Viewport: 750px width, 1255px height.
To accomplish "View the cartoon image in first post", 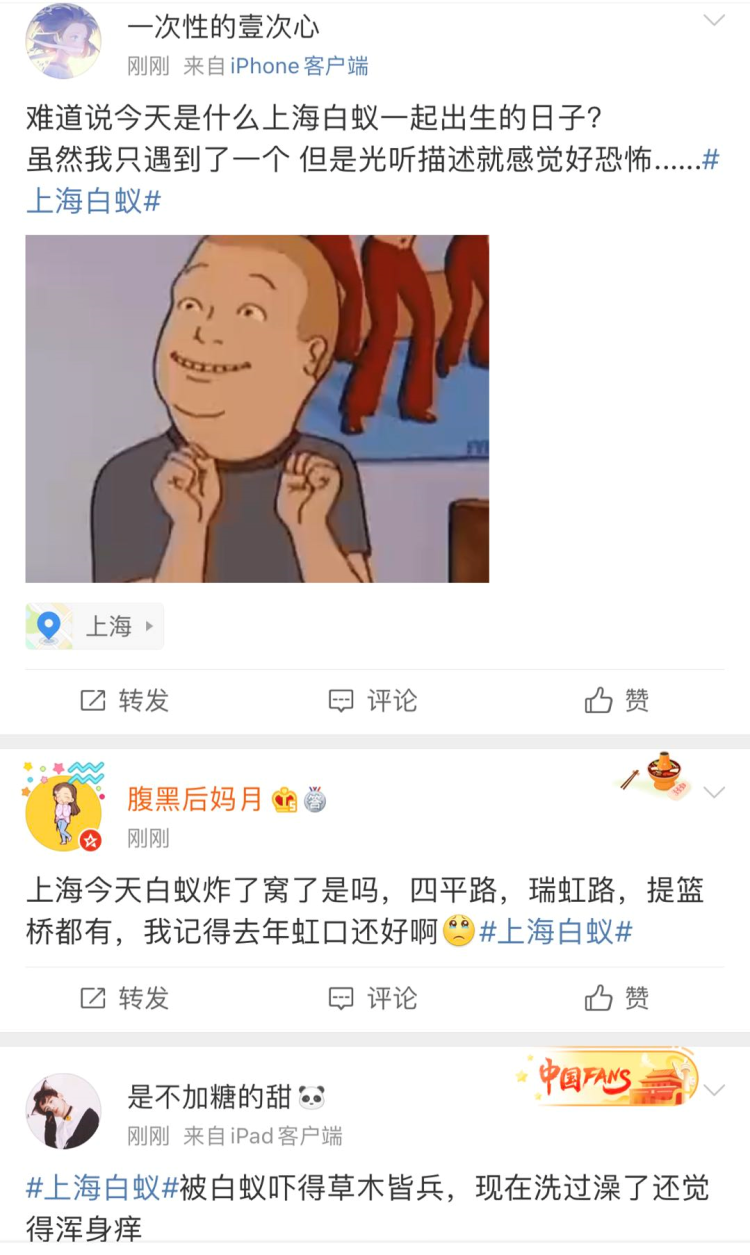I will tap(257, 408).
